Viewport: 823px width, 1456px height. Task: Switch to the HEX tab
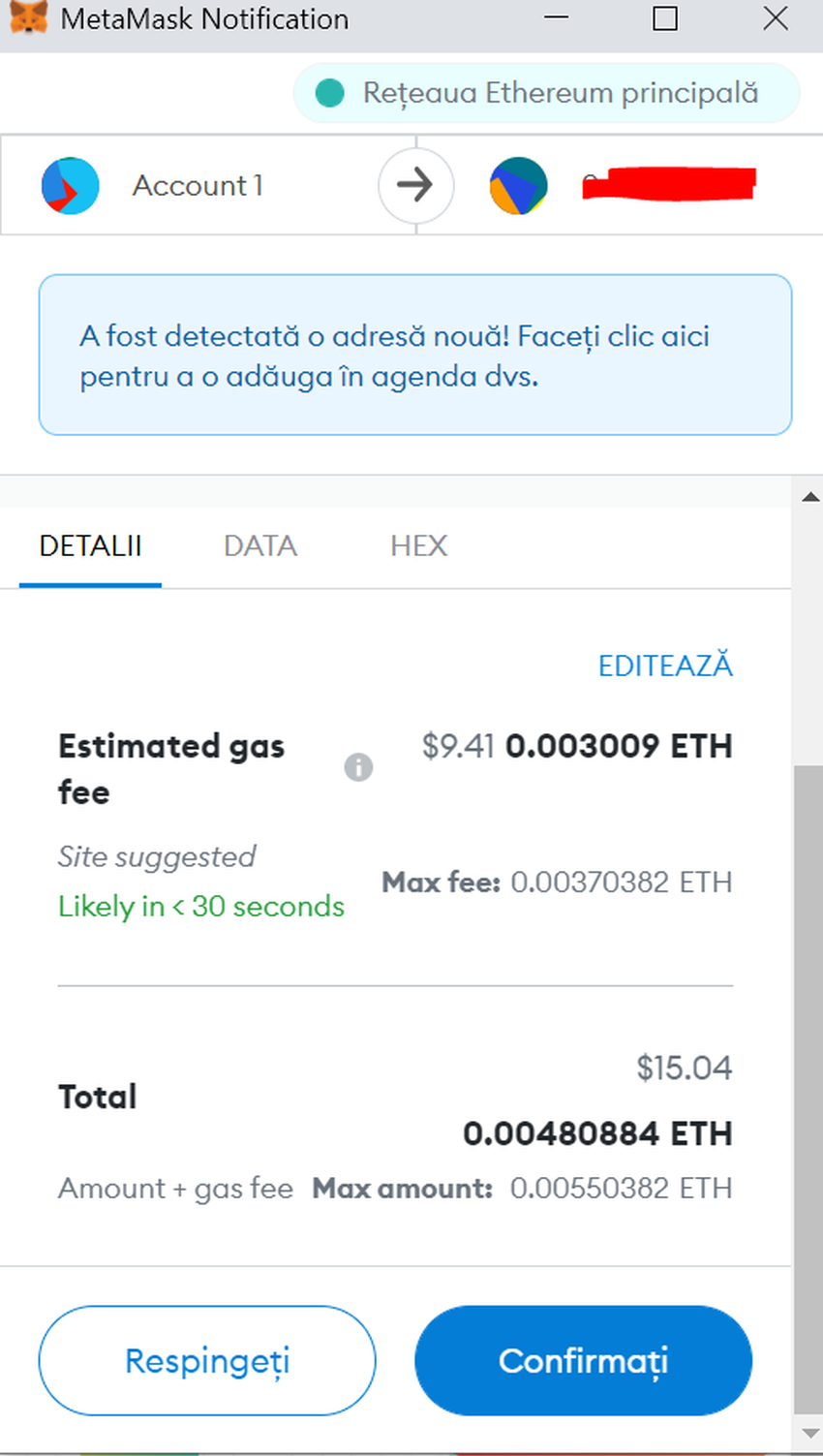pos(418,546)
